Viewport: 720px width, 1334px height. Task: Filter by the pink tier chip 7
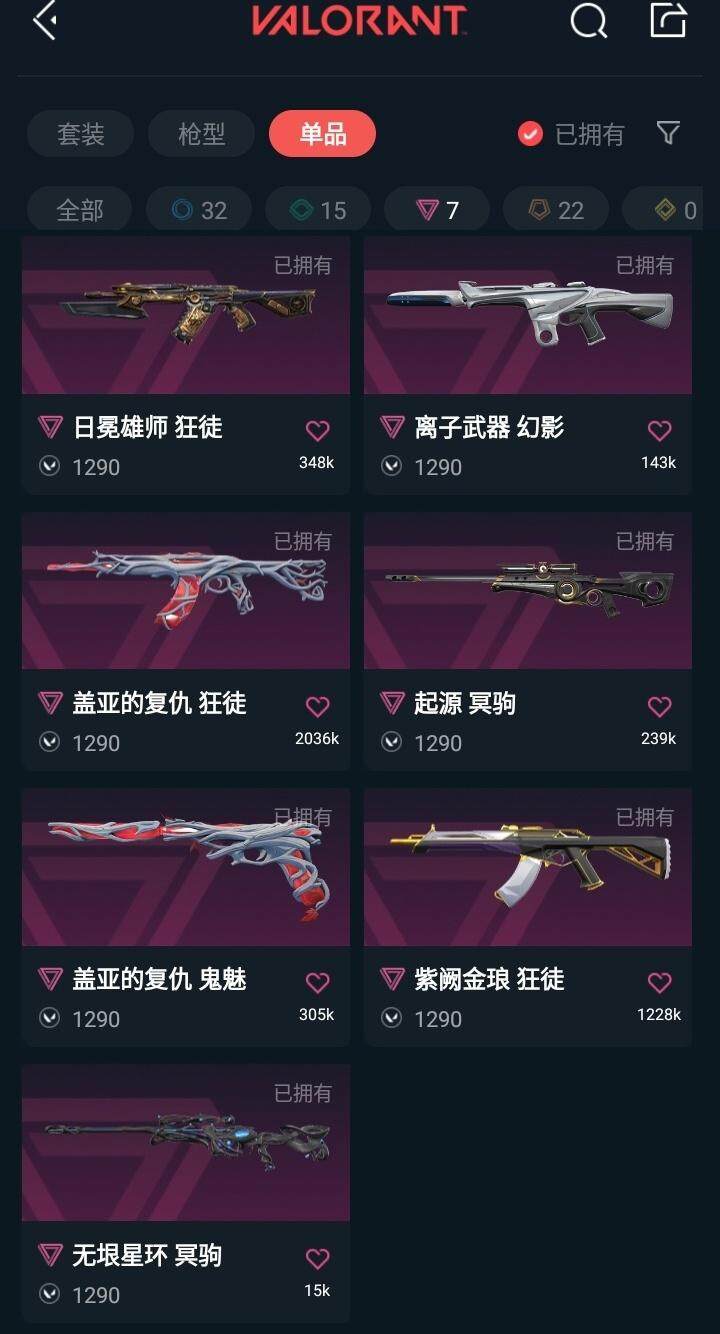click(437, 210)
